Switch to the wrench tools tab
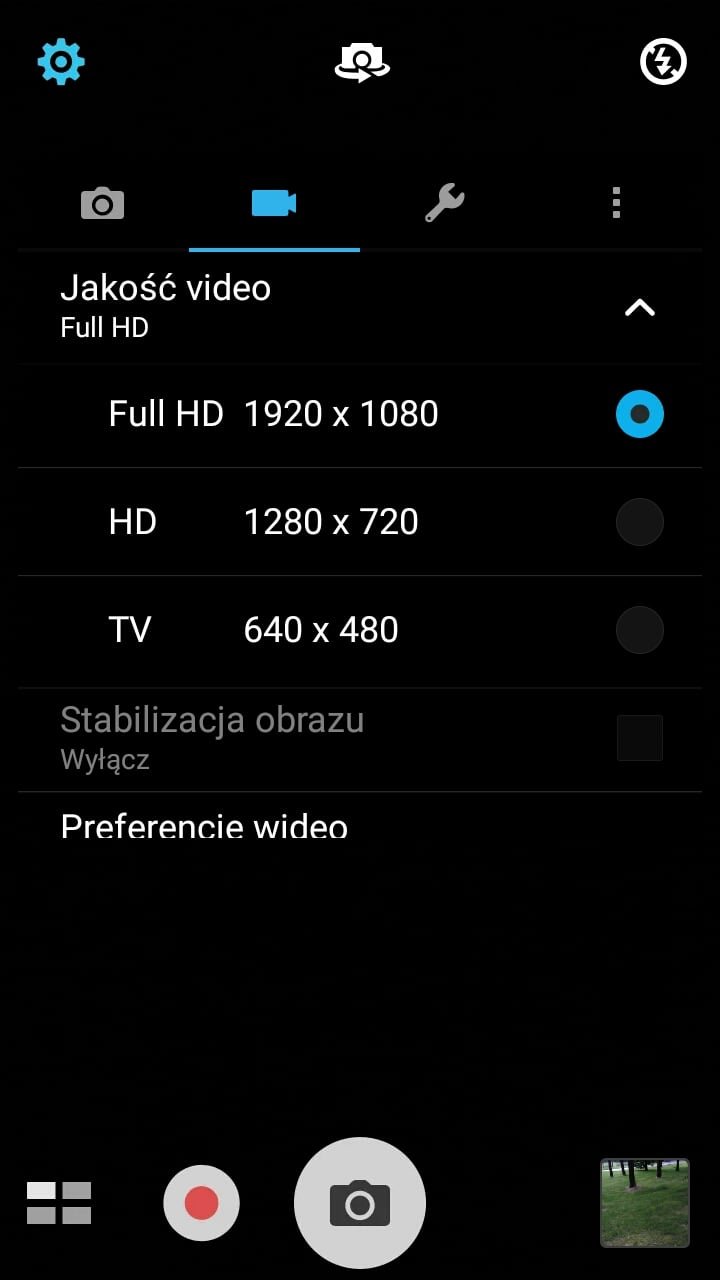The image size is (720, 1280). [x=445, y=203]
